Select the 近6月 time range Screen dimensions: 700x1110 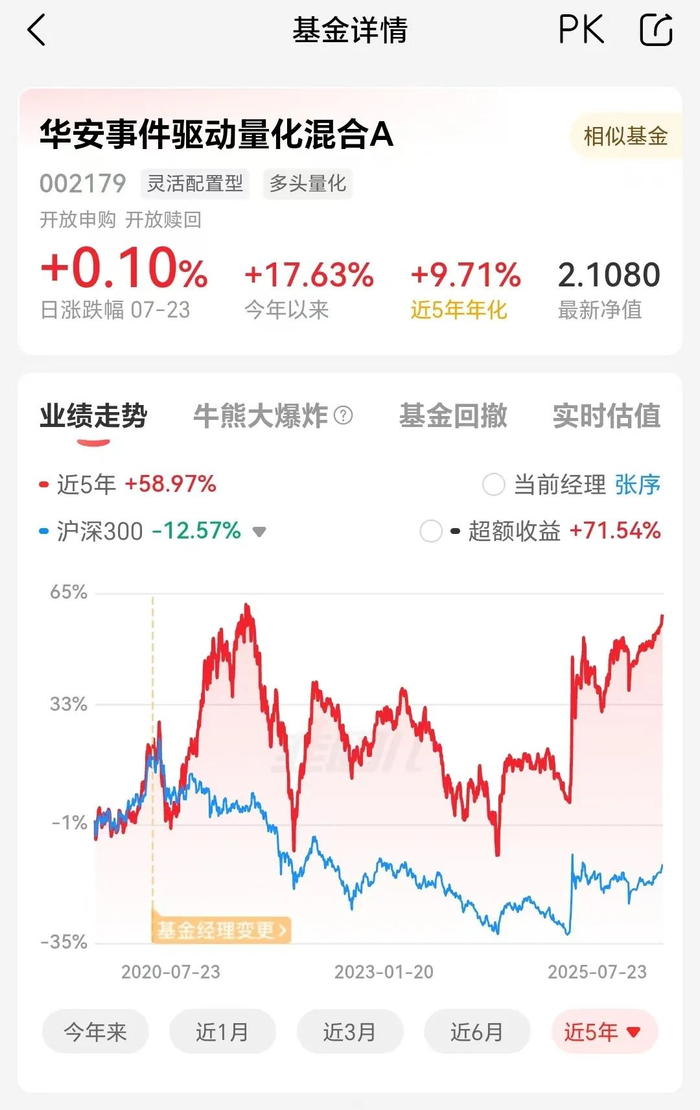[x=477, y=1031]
